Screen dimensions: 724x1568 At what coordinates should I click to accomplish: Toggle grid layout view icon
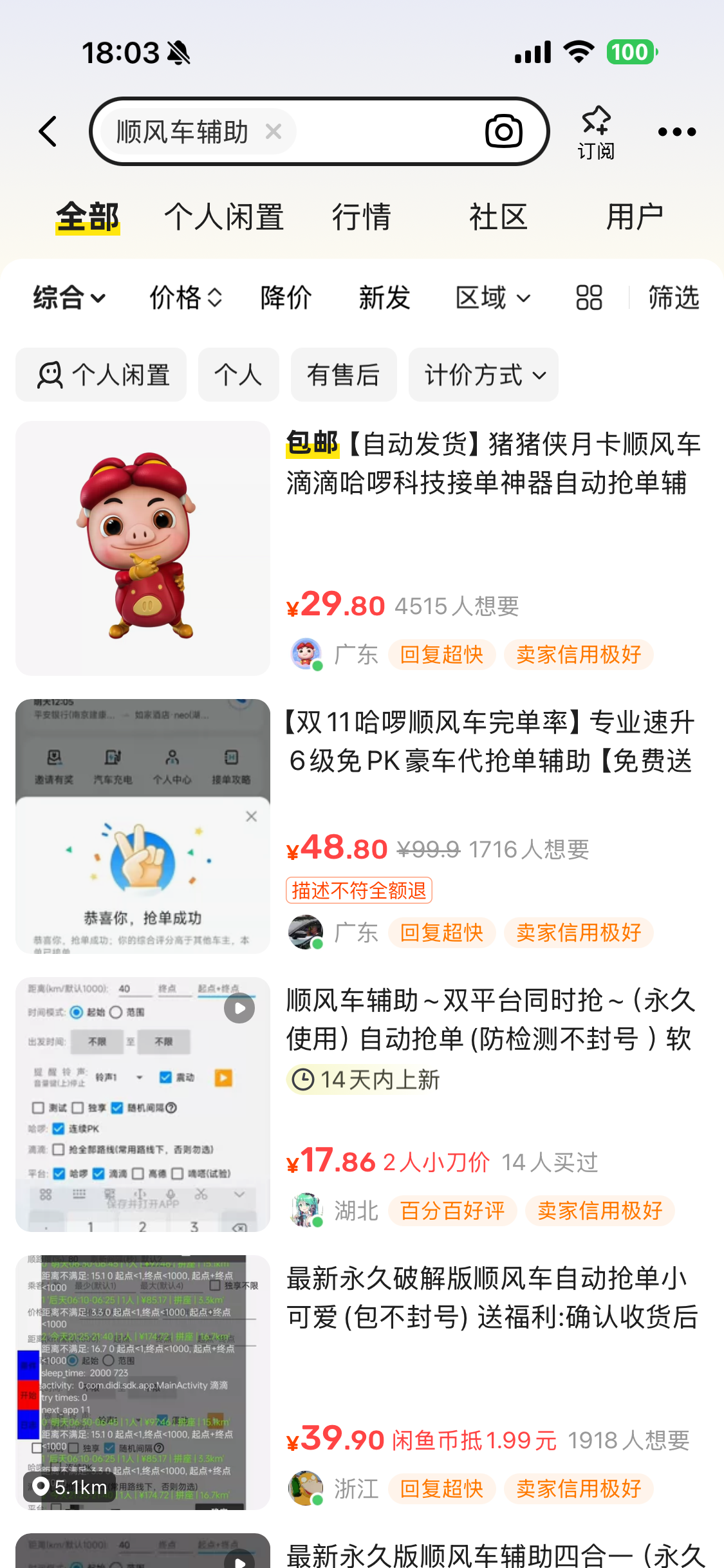(x=589, y=298)
